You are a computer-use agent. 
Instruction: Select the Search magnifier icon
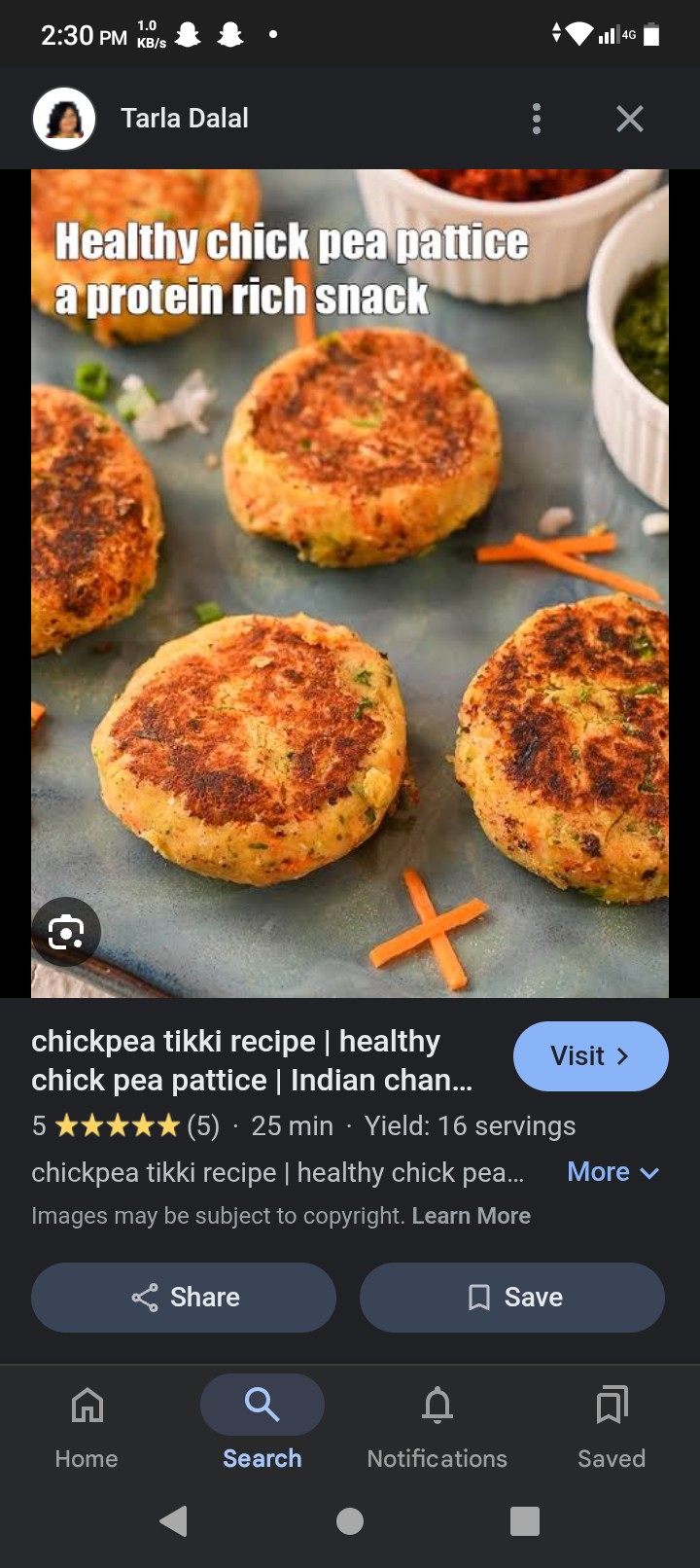262,1404
